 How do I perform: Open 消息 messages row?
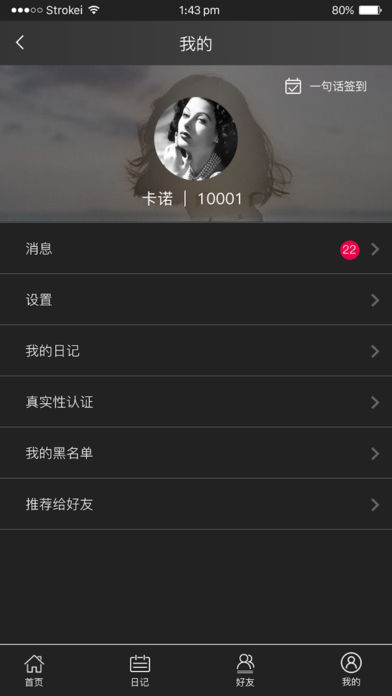pos(196,249)
